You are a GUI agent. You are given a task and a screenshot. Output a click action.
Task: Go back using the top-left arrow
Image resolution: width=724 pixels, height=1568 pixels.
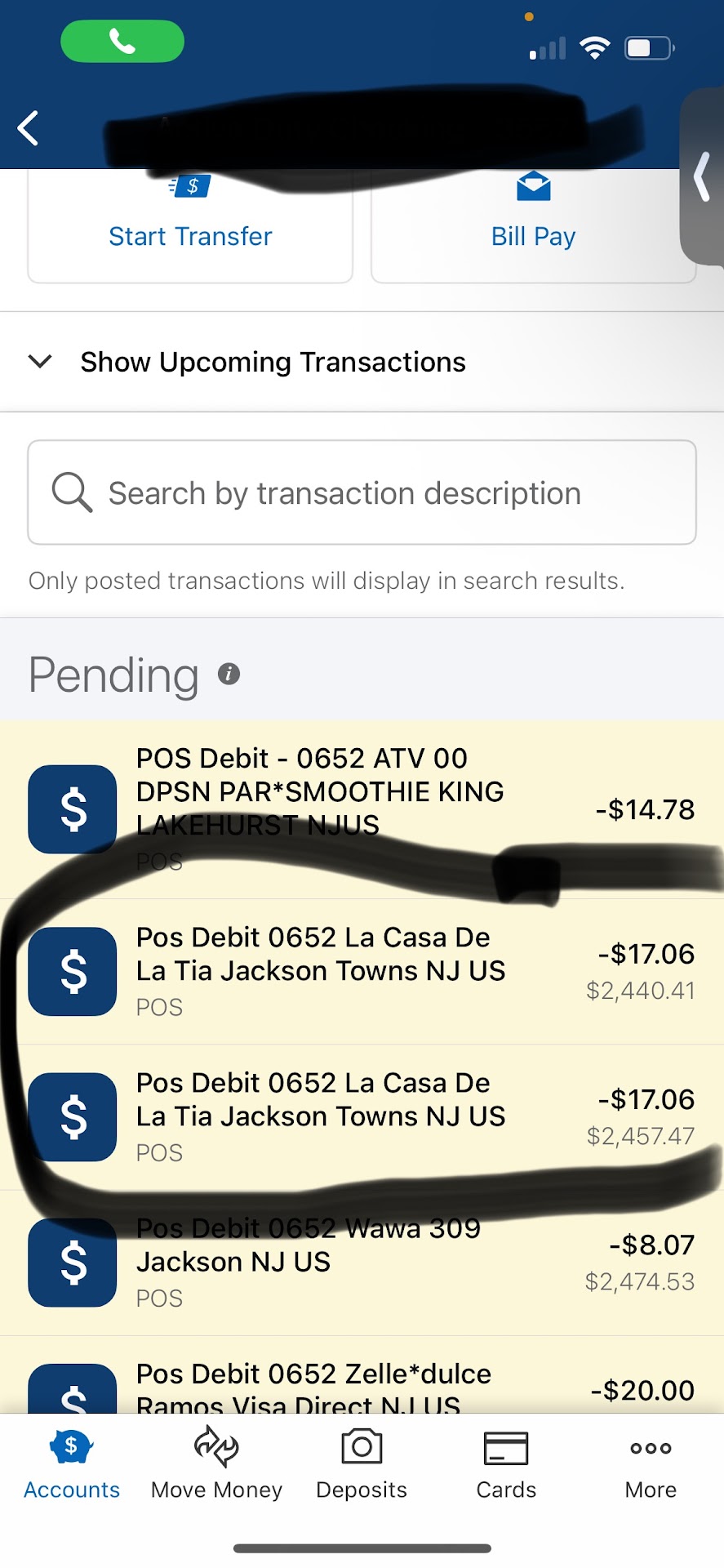coord(29,128)
